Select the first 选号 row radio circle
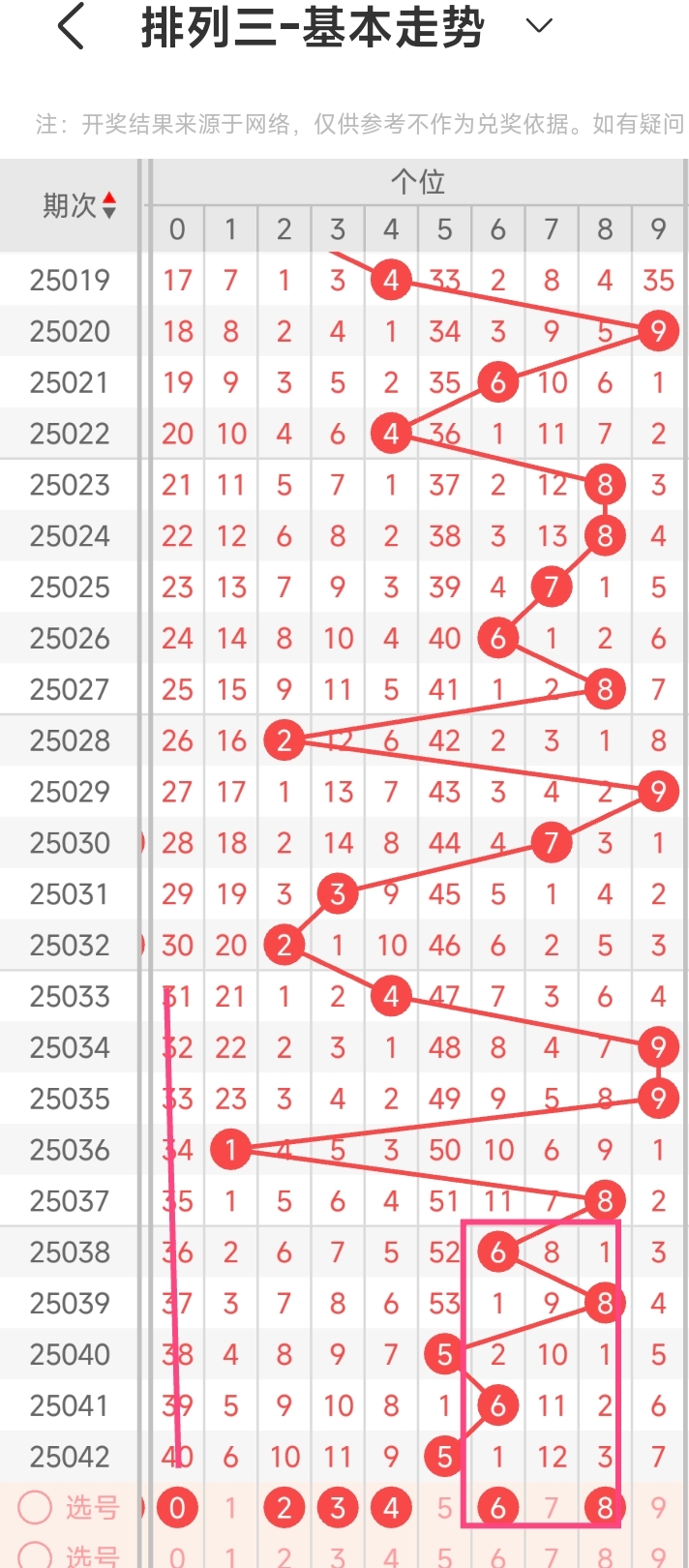The height and width of the screenshot is (1568, 689). (x=35, y=1507)
